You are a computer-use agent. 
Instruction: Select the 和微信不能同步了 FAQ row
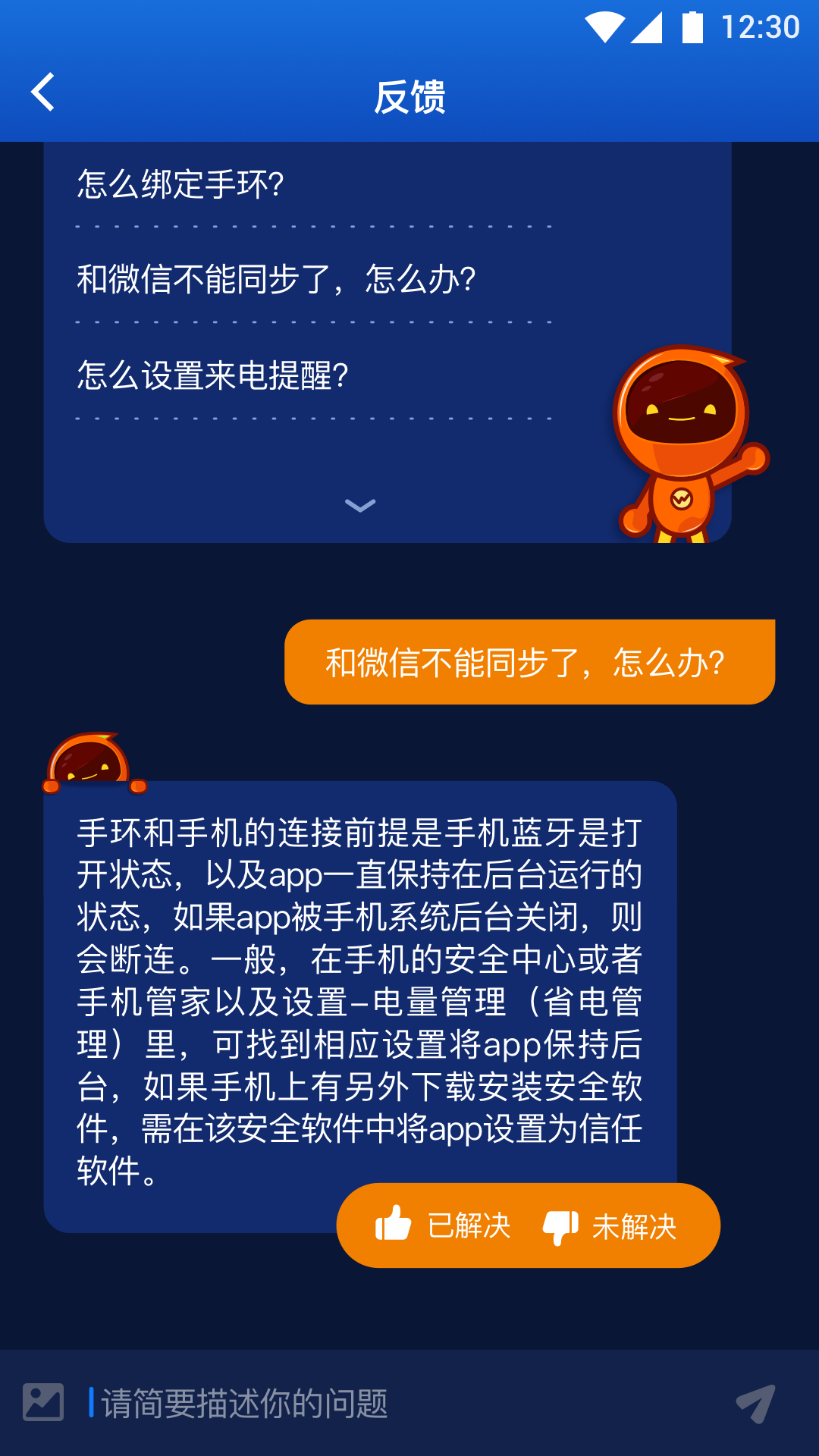click(x=276, y=279)
